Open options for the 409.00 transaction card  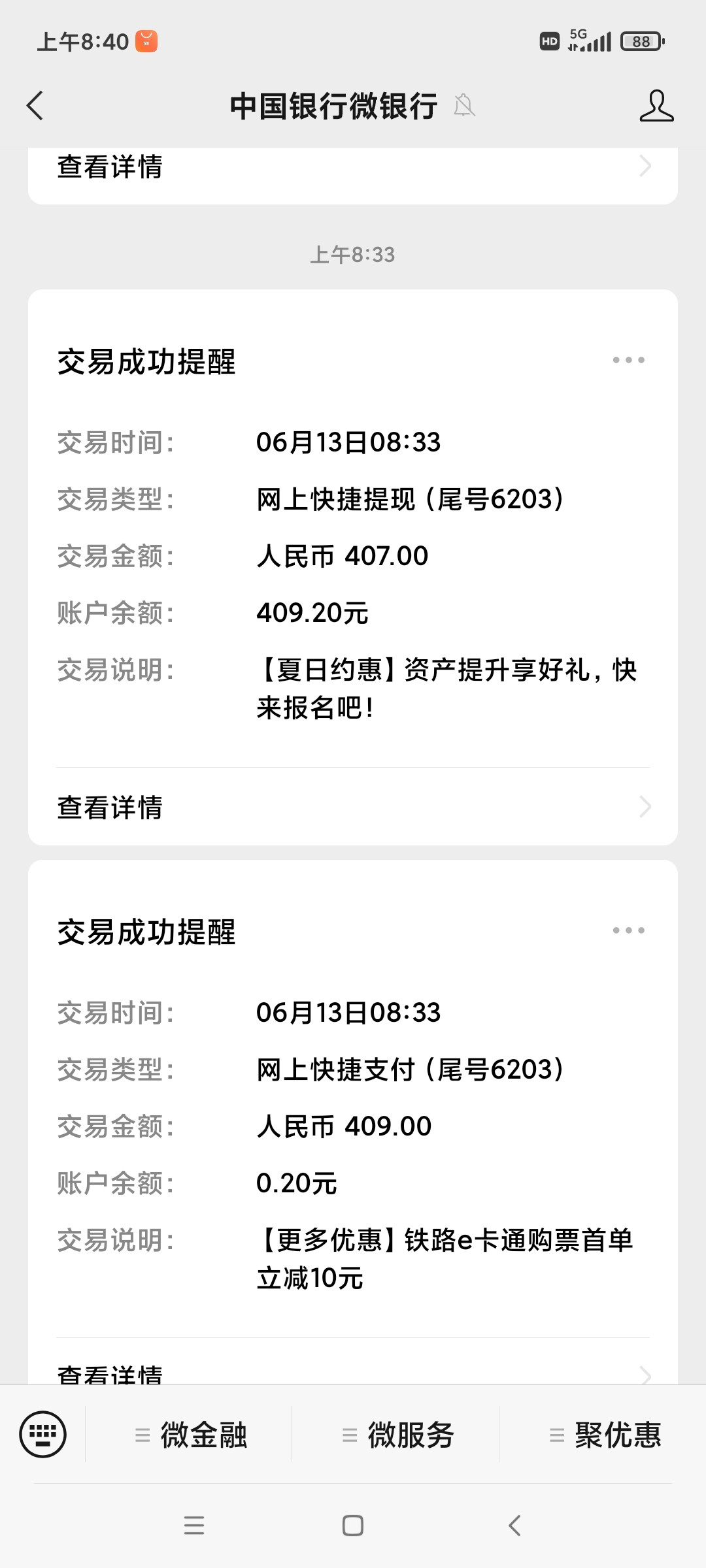click(x=628, y=930)
